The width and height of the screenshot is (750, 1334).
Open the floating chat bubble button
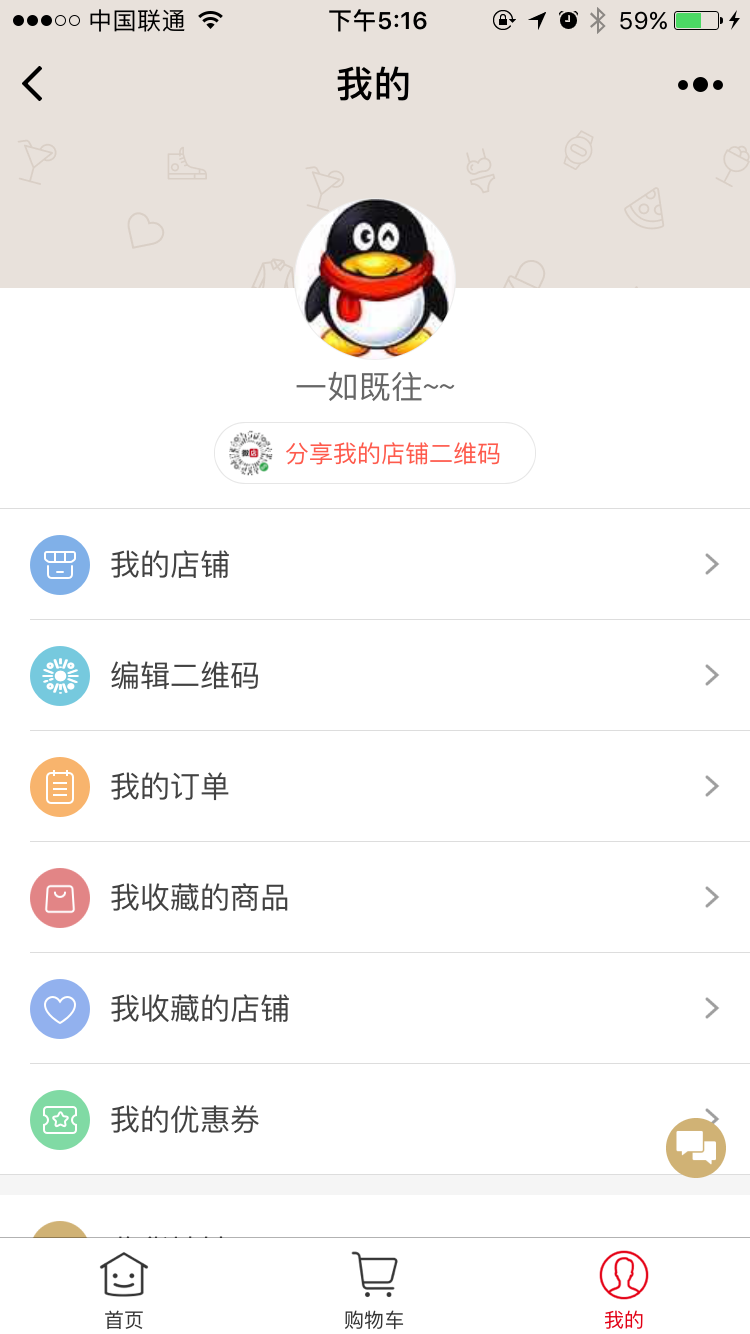[x=696, y=1147]
